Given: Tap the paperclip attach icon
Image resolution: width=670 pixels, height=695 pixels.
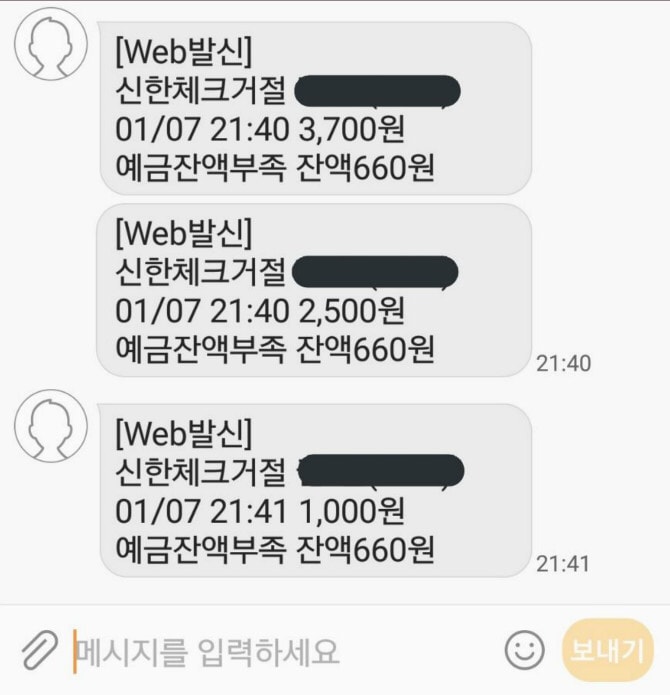Looking at the screenshot, I should tap(38, 651).
